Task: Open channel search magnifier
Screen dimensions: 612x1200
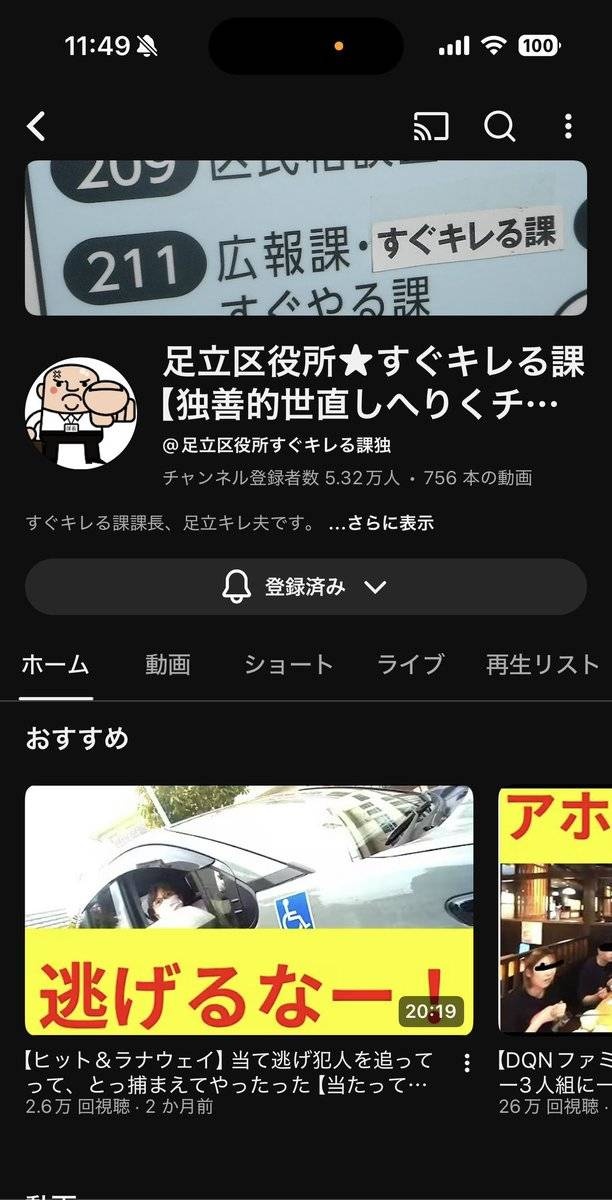Action: coord(499,127)
